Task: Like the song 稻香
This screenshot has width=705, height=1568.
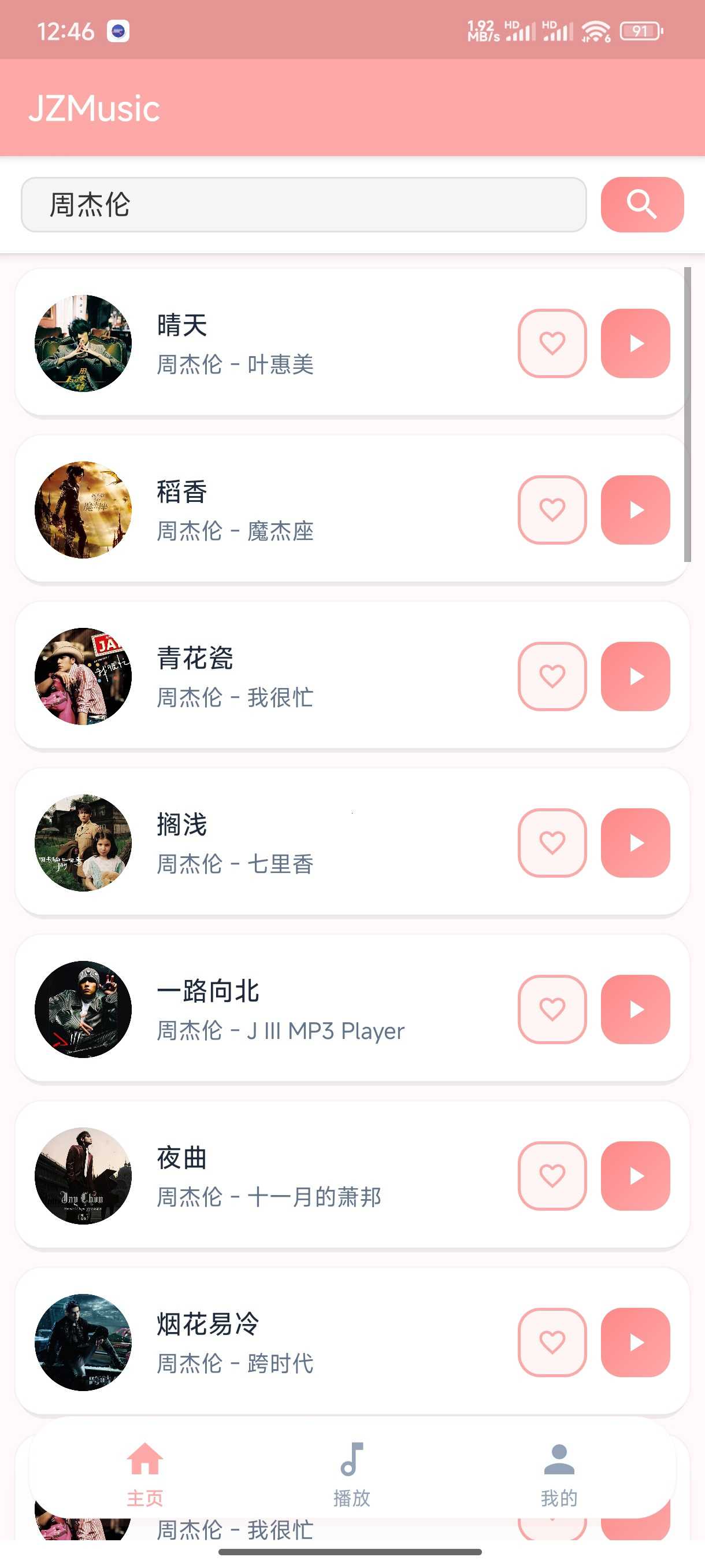Action: pyautogui.click(x=552, y=509)
